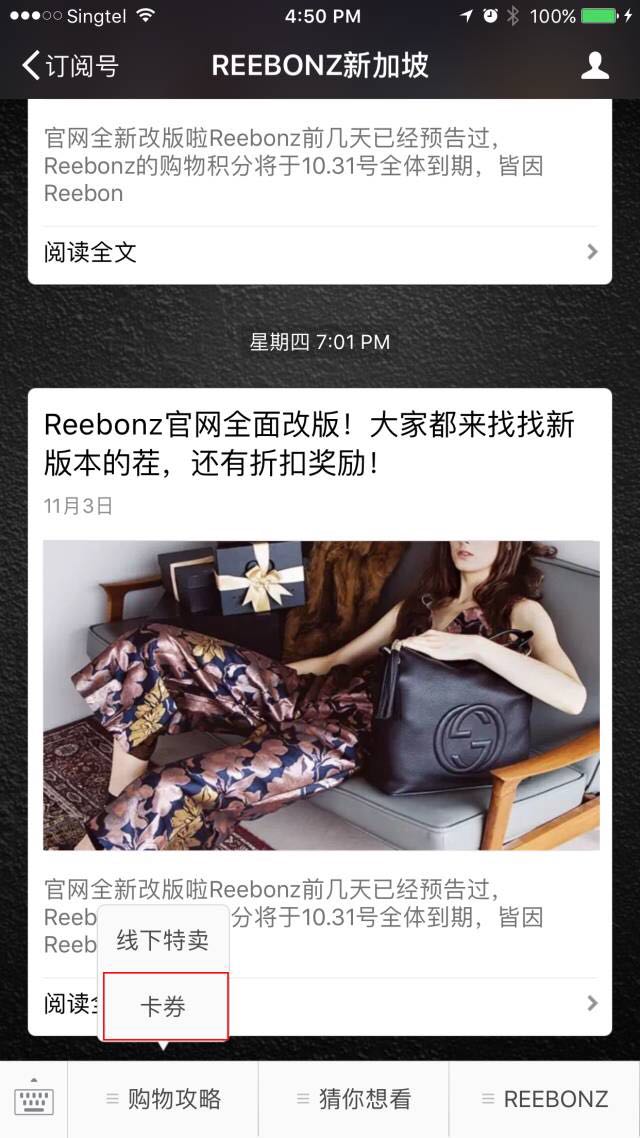Image resolution: width=640 pixels, height=1138 pixels.
Task: Open 阅读全文 of the top article
Action: (320, 252)
